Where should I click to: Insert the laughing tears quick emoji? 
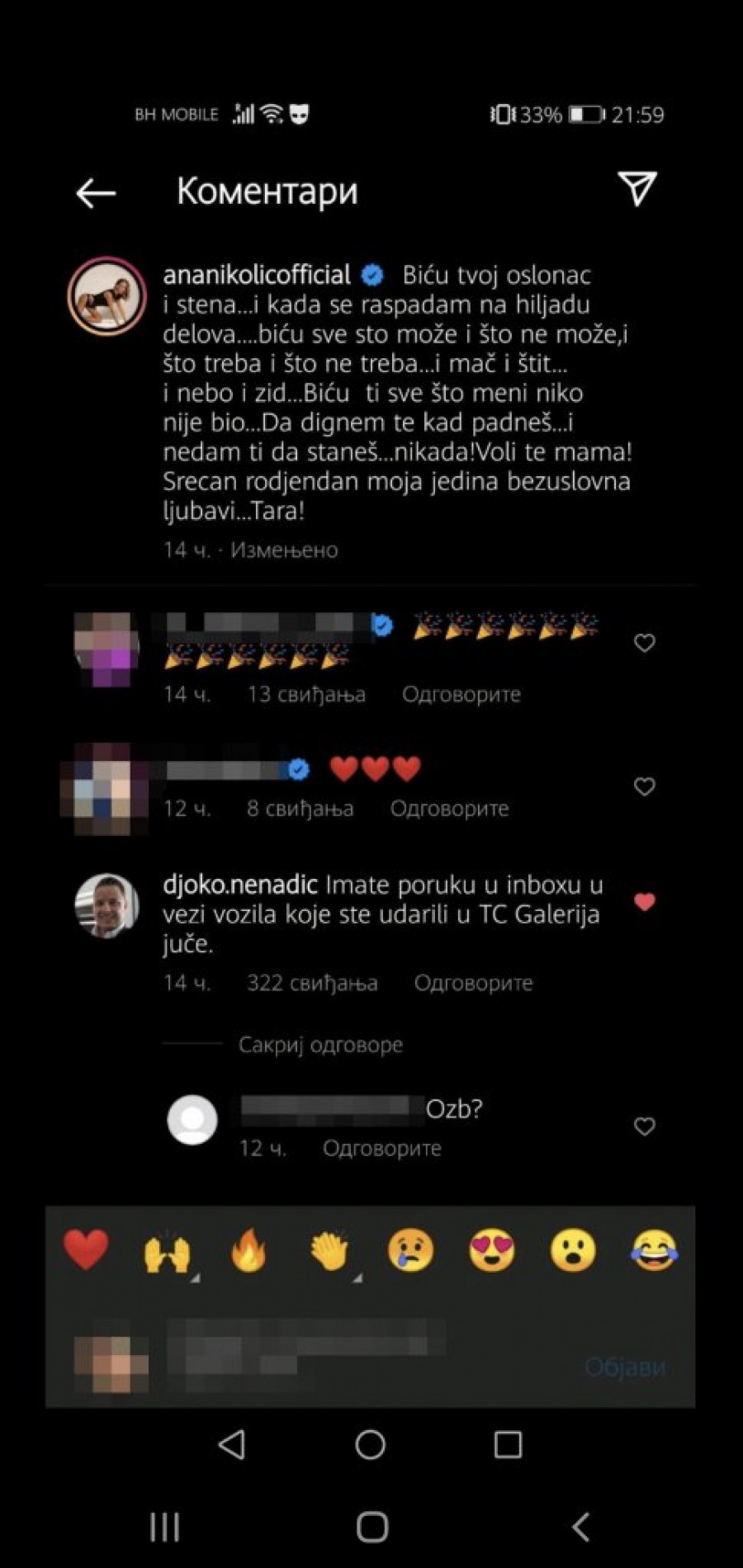(654, 1249)
